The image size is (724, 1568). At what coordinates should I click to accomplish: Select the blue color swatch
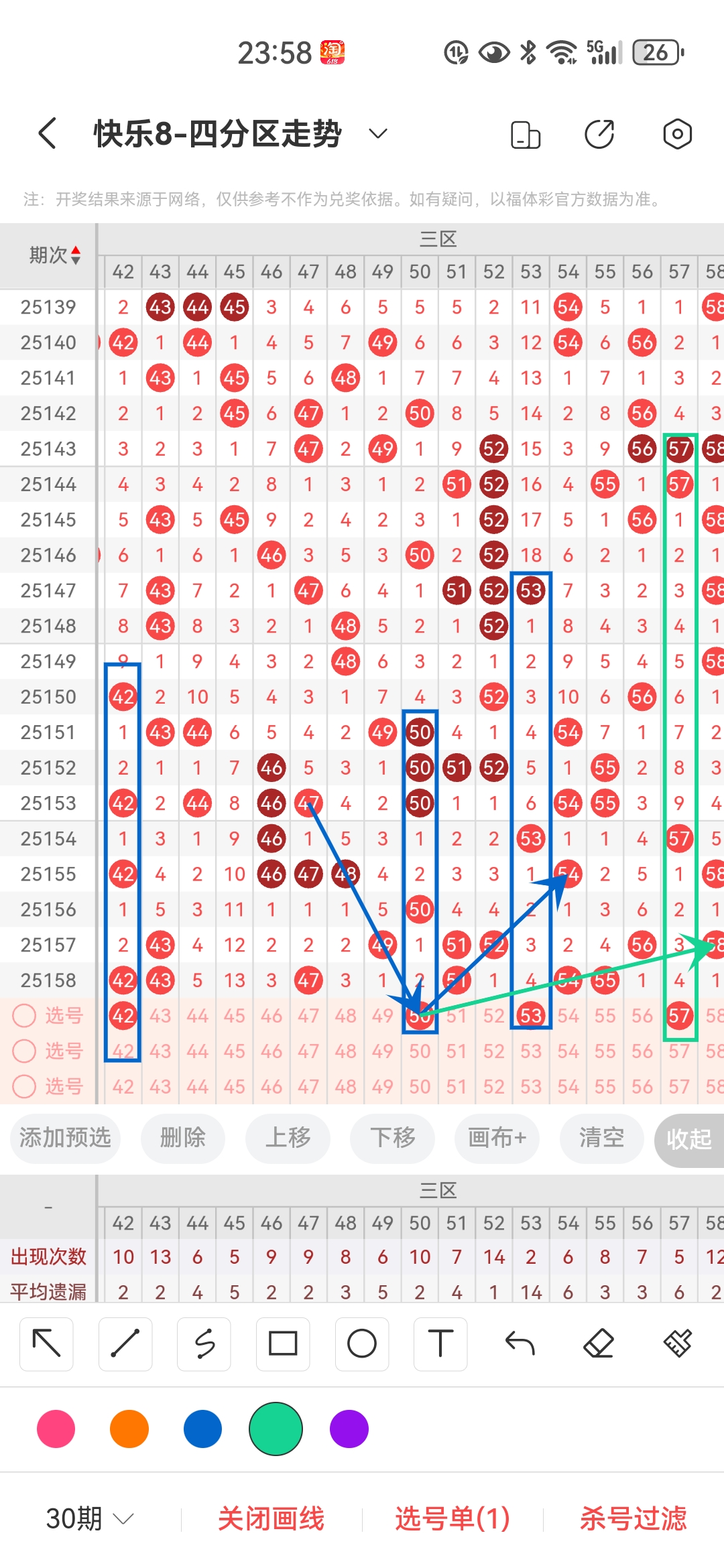(202, 1429)
